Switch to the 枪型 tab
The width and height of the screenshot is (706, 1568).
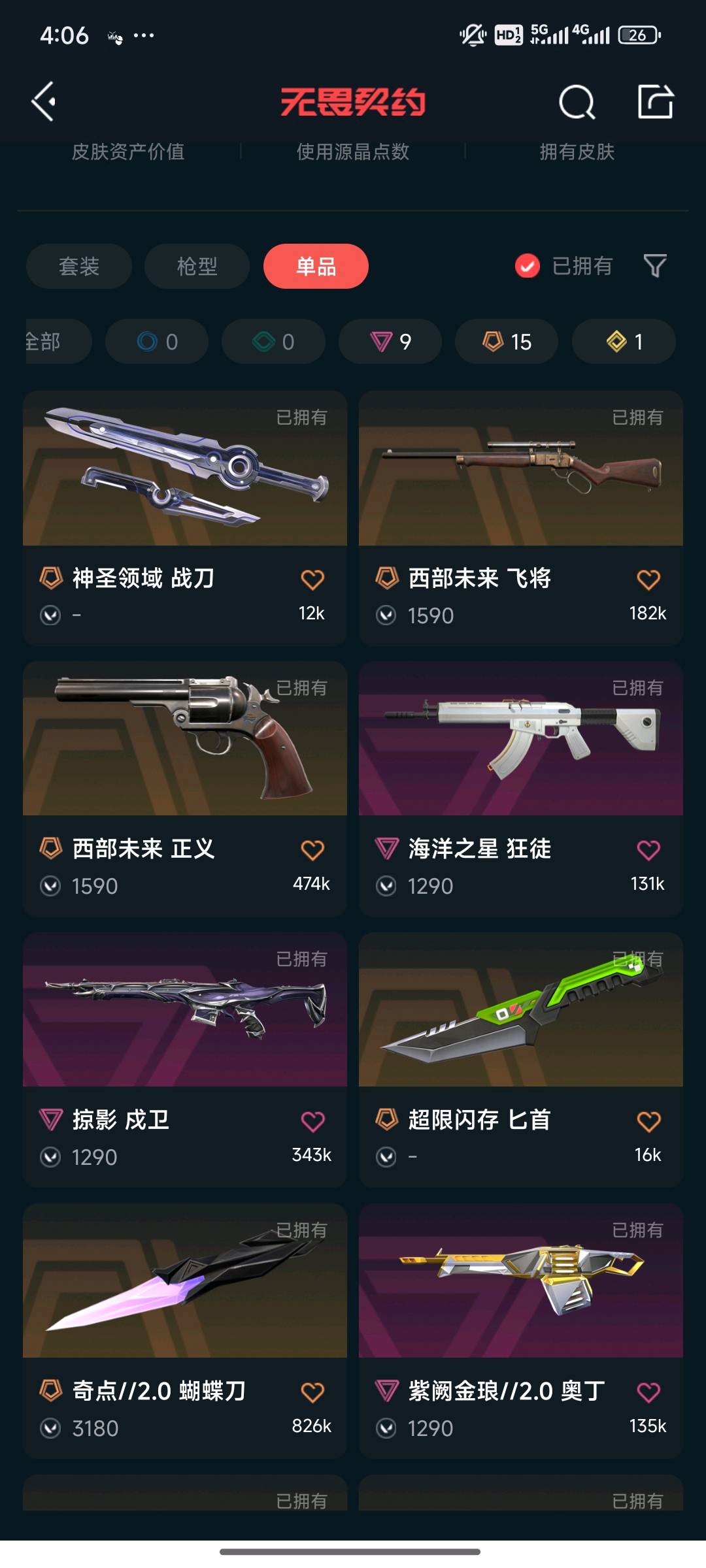coord(197,266)
